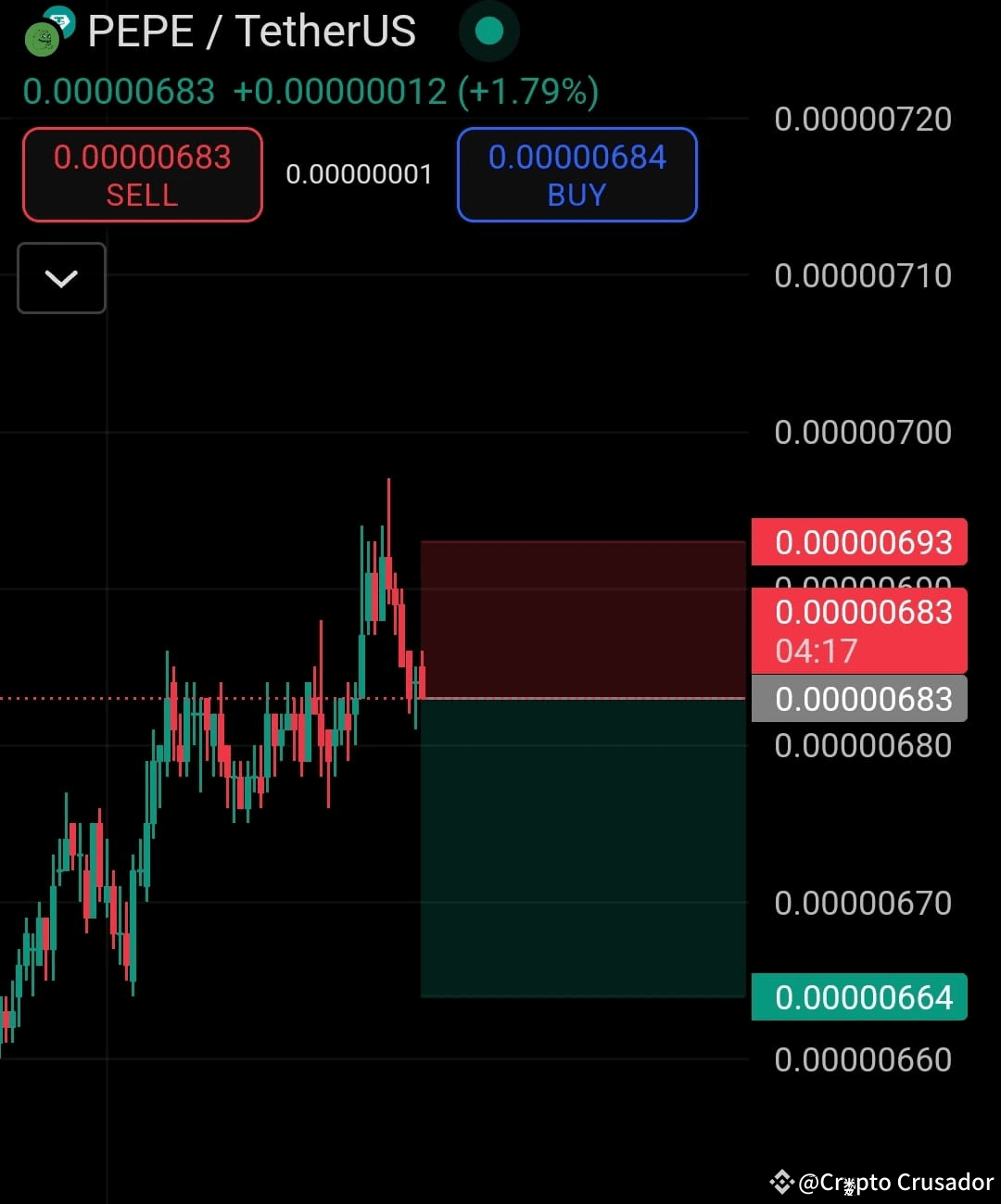Tap the BUY button at 0.00000684
Image resolution: width=1001 pixels, height=1204 pixels.
577,175
